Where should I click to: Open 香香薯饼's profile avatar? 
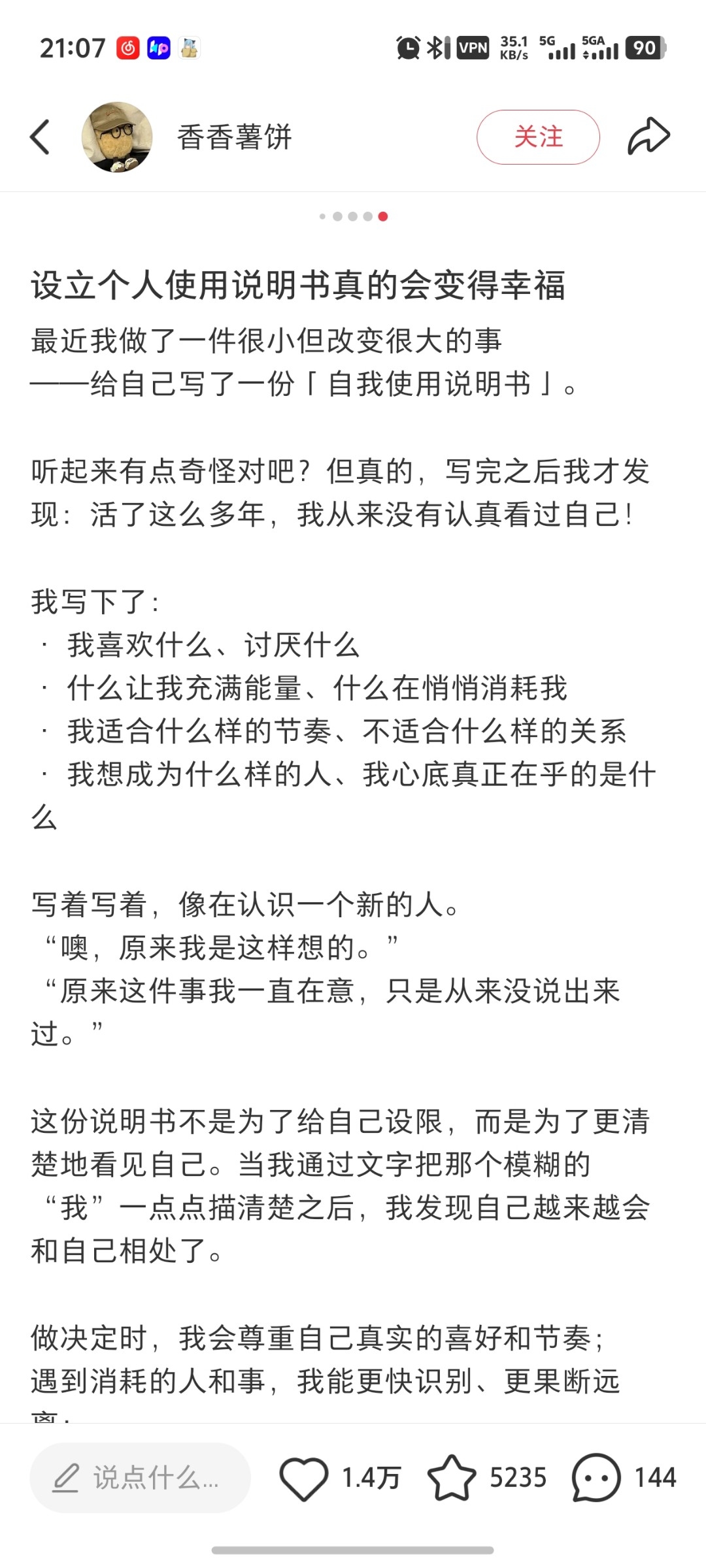[117, 137]
